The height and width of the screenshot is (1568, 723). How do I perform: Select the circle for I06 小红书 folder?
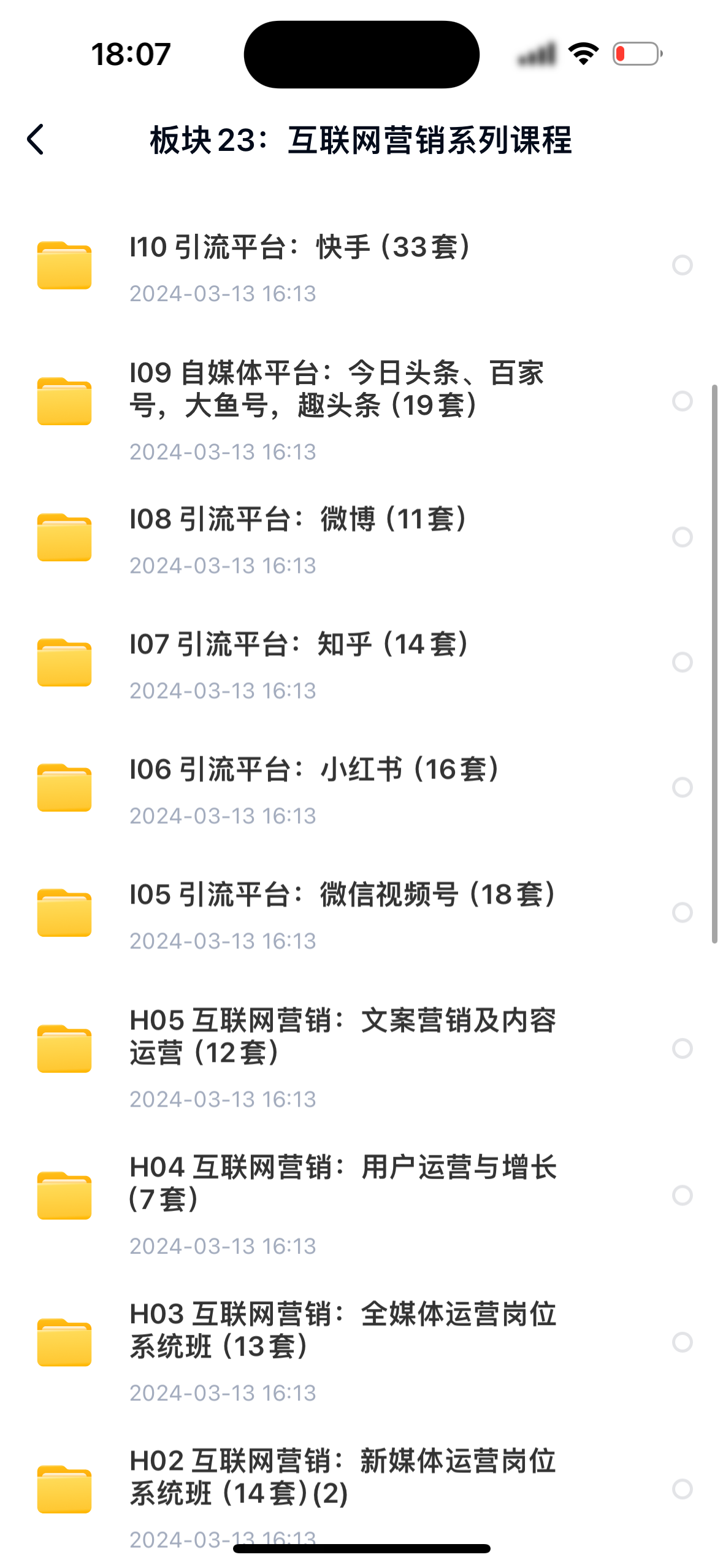[x=682, y=787]
